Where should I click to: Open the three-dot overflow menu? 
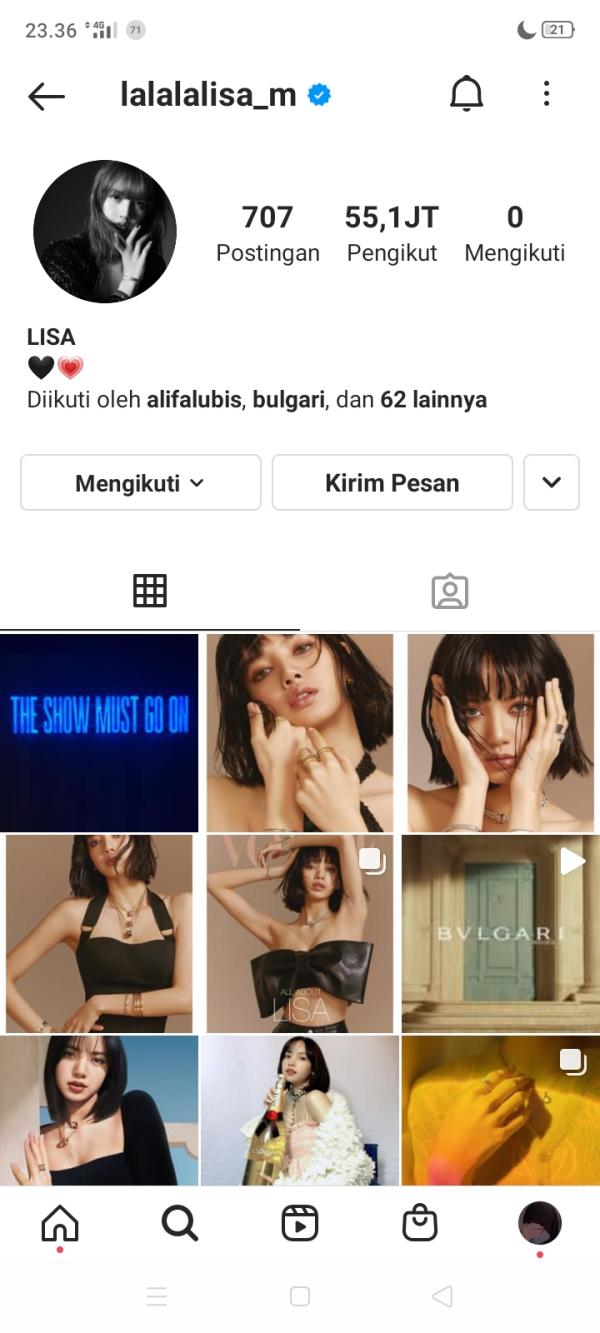[x=546, y=95]
